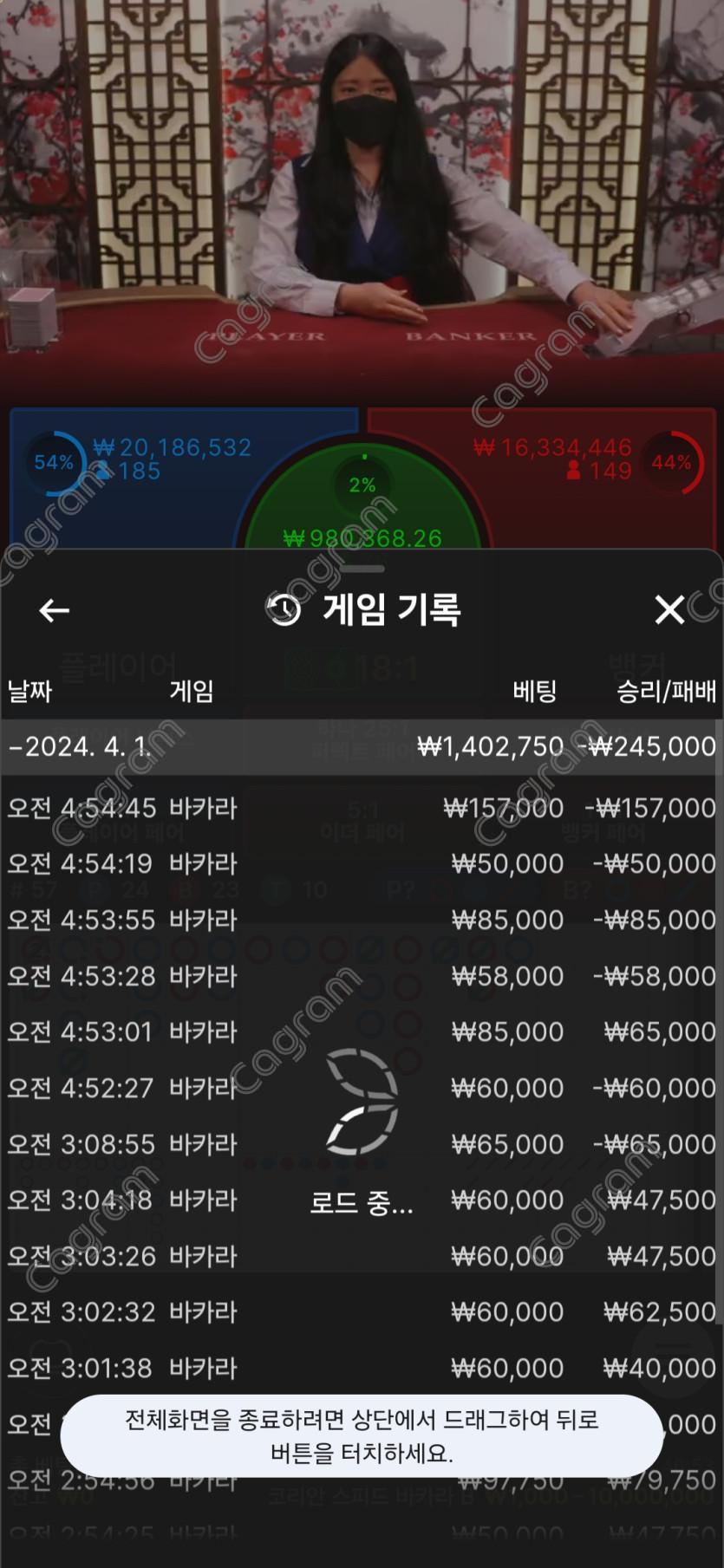Open the 4:54:45 baccarat round details
This screenshot has height=1568, width=724.
(x=361, y=808)
